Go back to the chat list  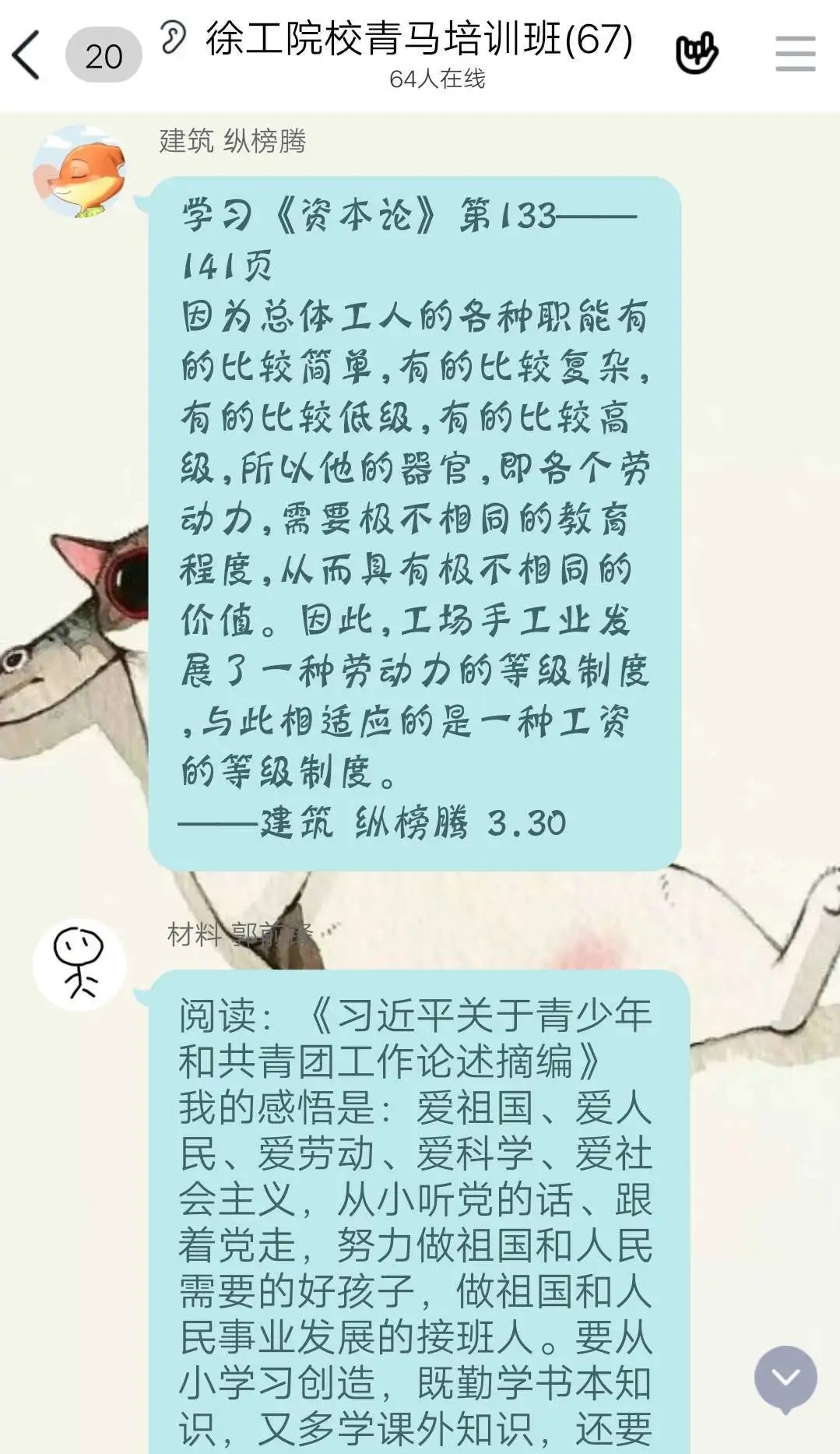coord(26,55)
